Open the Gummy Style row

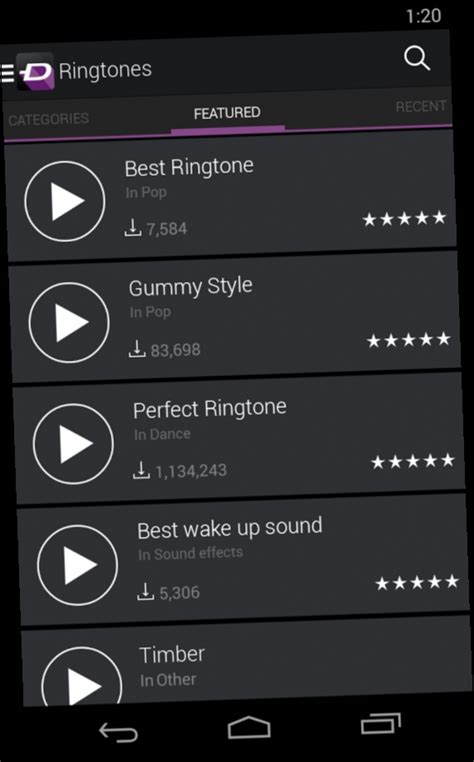point(235,316)
